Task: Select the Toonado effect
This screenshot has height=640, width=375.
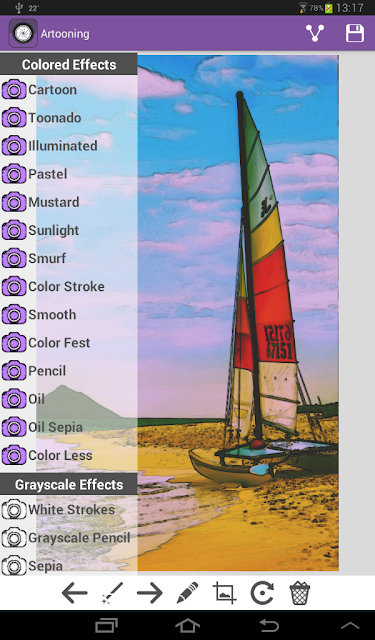Action: (69, 118)
